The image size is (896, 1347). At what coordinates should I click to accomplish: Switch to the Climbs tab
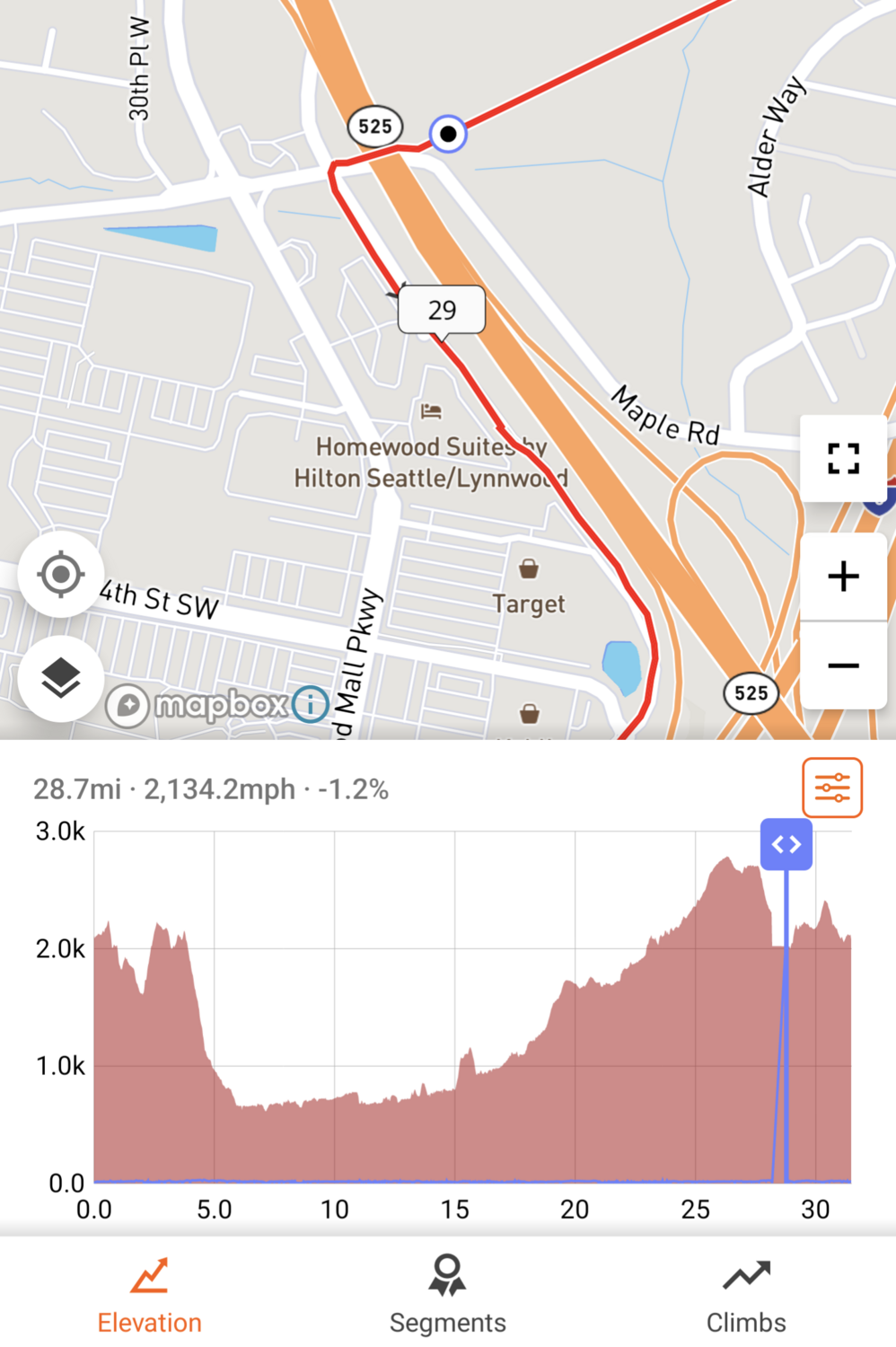point(746,1295)
